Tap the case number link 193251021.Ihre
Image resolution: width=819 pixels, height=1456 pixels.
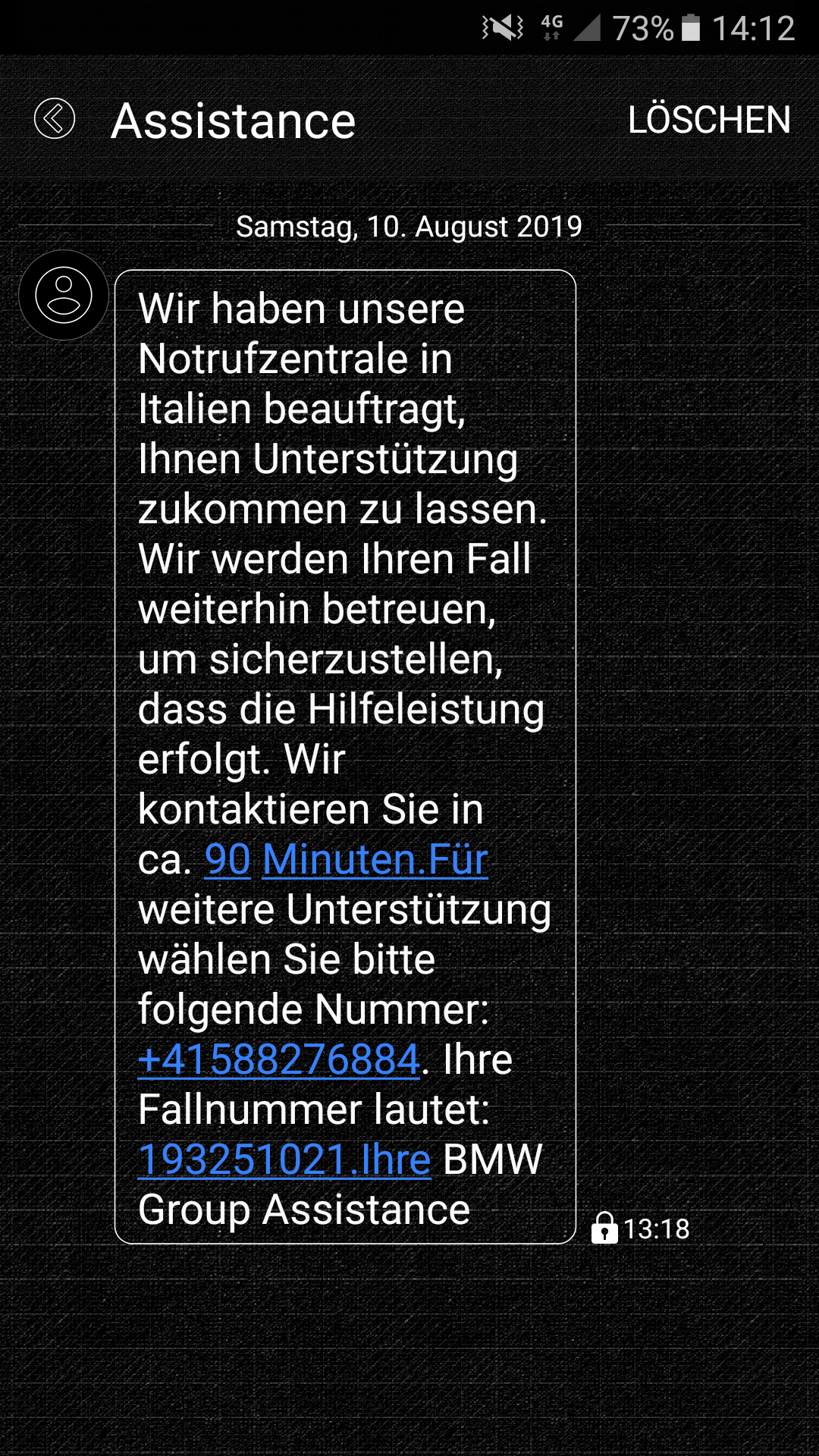284,1159
